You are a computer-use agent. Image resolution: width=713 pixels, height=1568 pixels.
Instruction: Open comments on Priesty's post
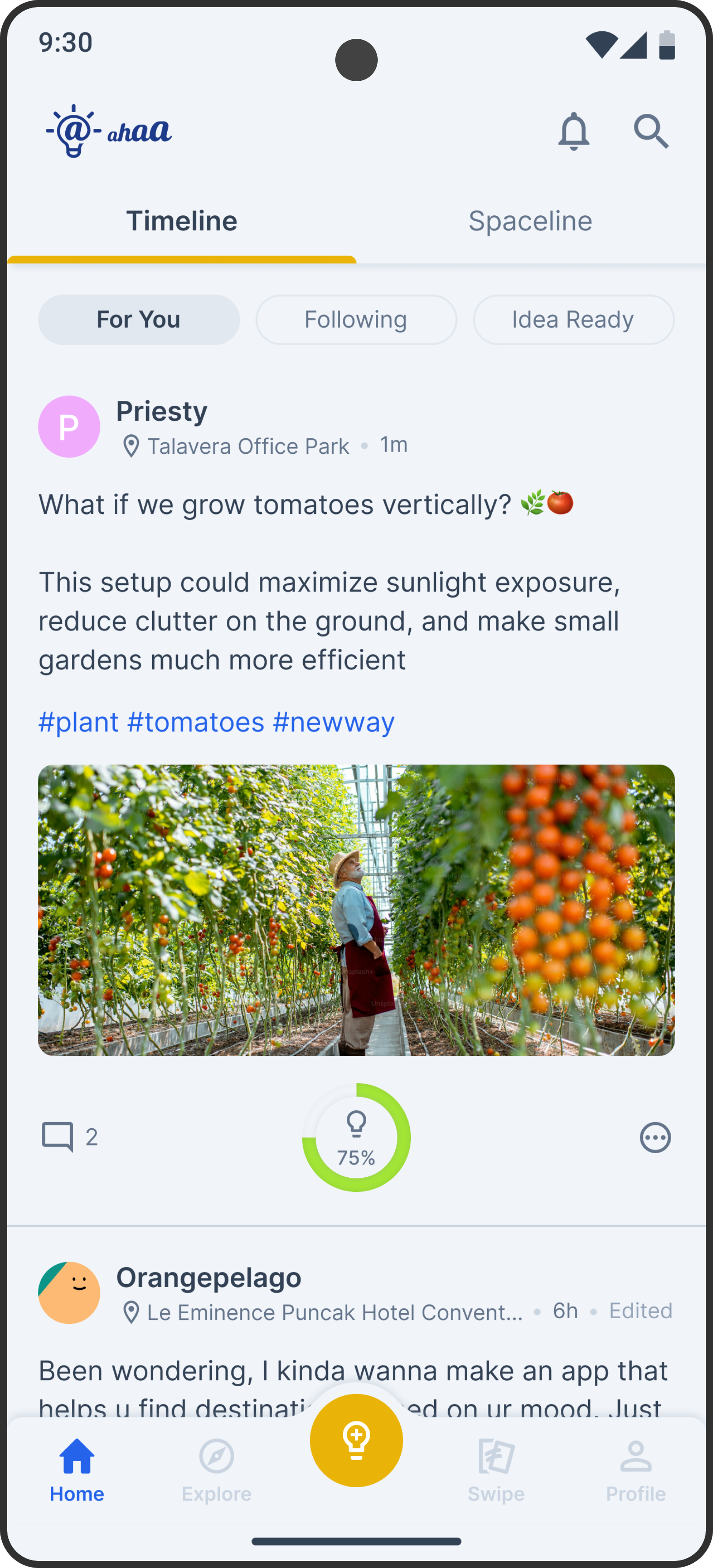pos(58,1137)
